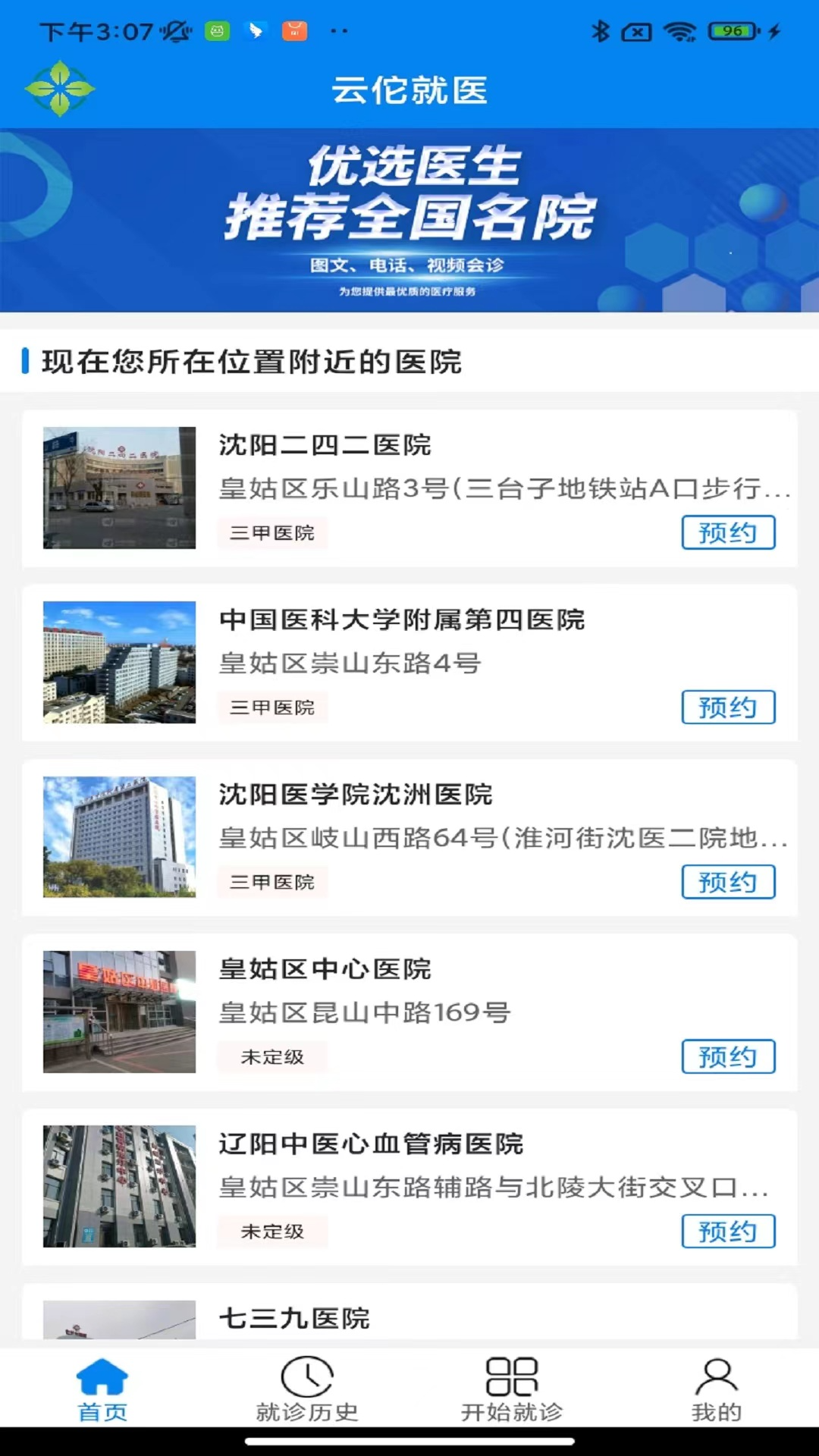Tap the 三甲医院 tag under 沈阳二四二医院
Image resolution: width=819 pixels, height=1456 pixels.
[x=272, y=533]
